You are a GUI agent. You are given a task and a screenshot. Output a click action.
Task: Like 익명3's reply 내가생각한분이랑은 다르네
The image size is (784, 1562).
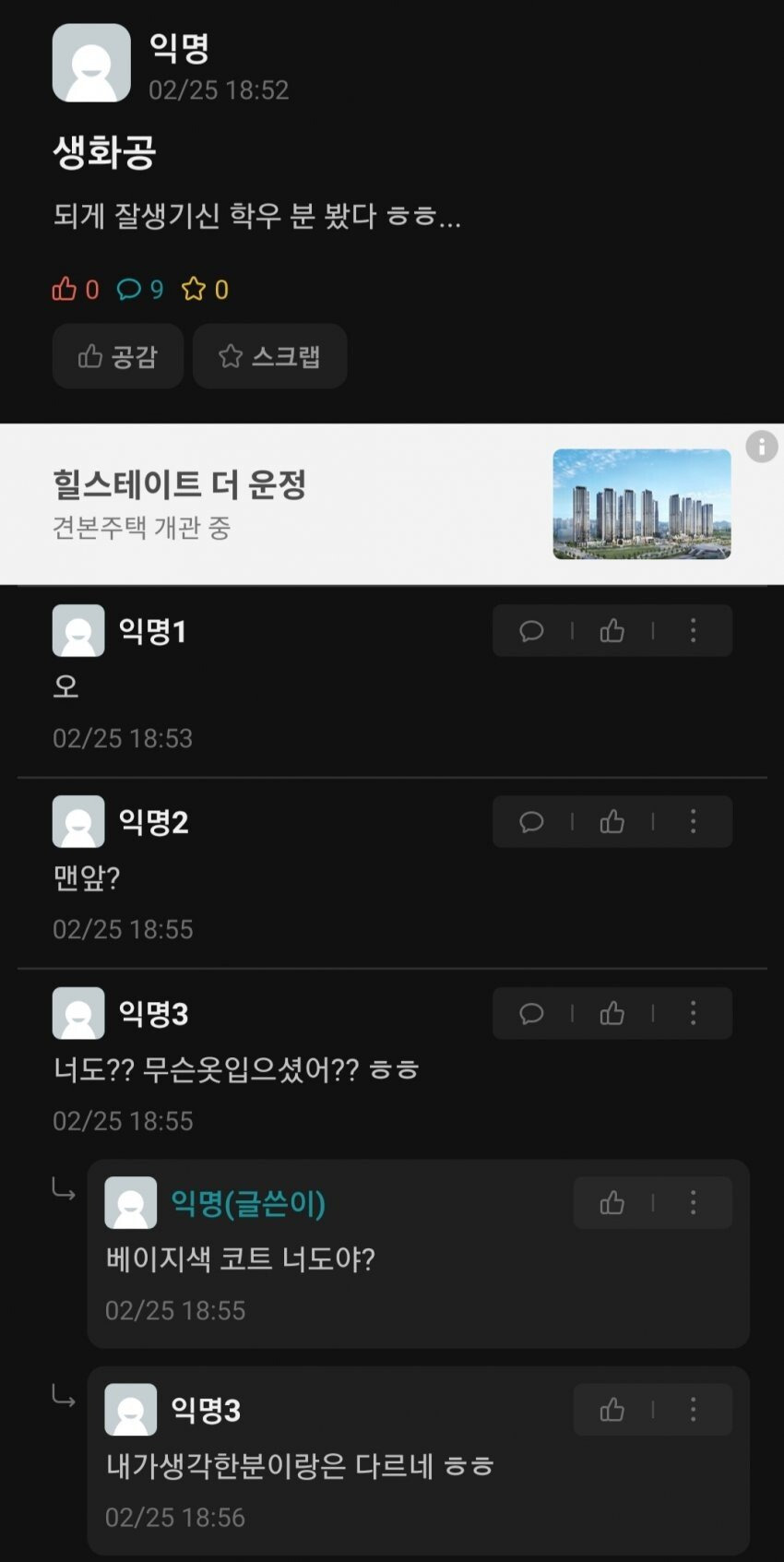(612, 1410)
